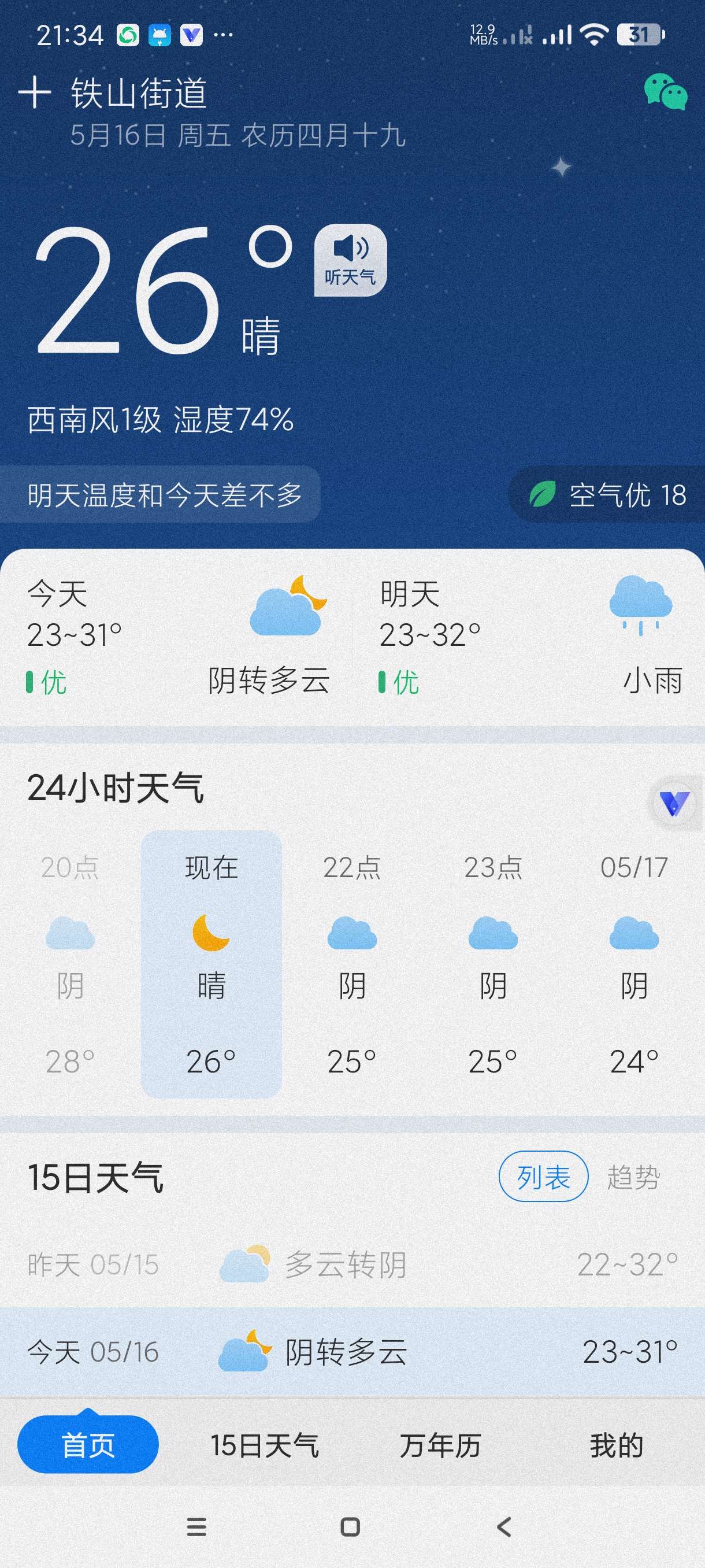The image size is (705, 1568).
Task: Open today's 阴转多云 forecast card
Action: click(x=177, y=636)
